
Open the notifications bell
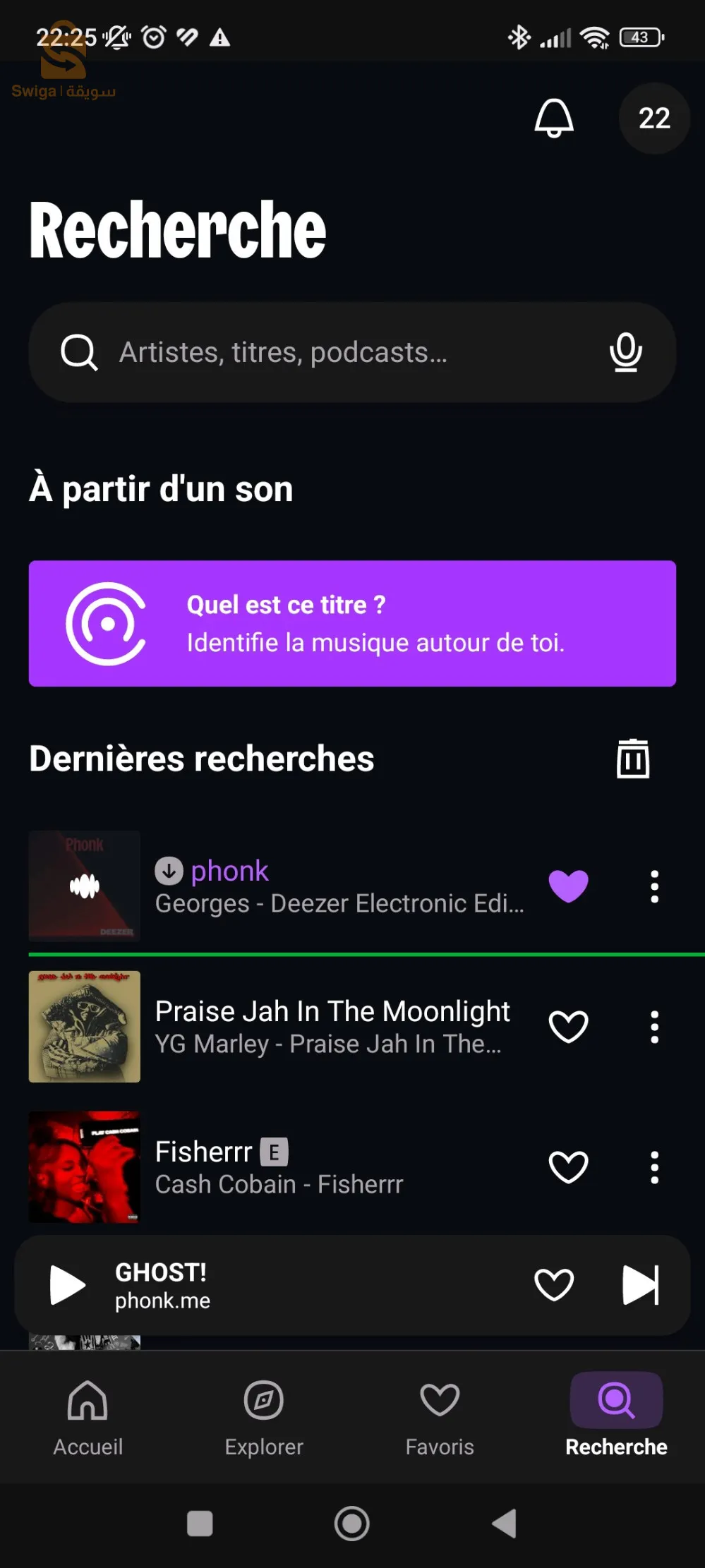tap(554, 118)
